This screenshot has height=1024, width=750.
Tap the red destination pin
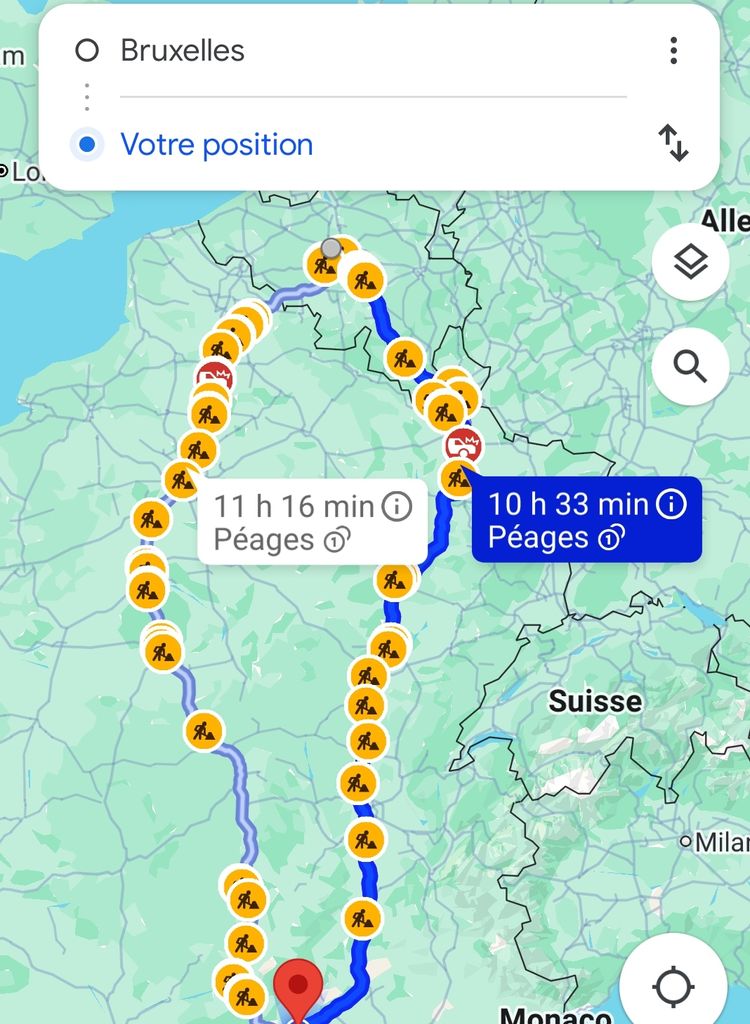pyautogui.click(x=298, y=988)
